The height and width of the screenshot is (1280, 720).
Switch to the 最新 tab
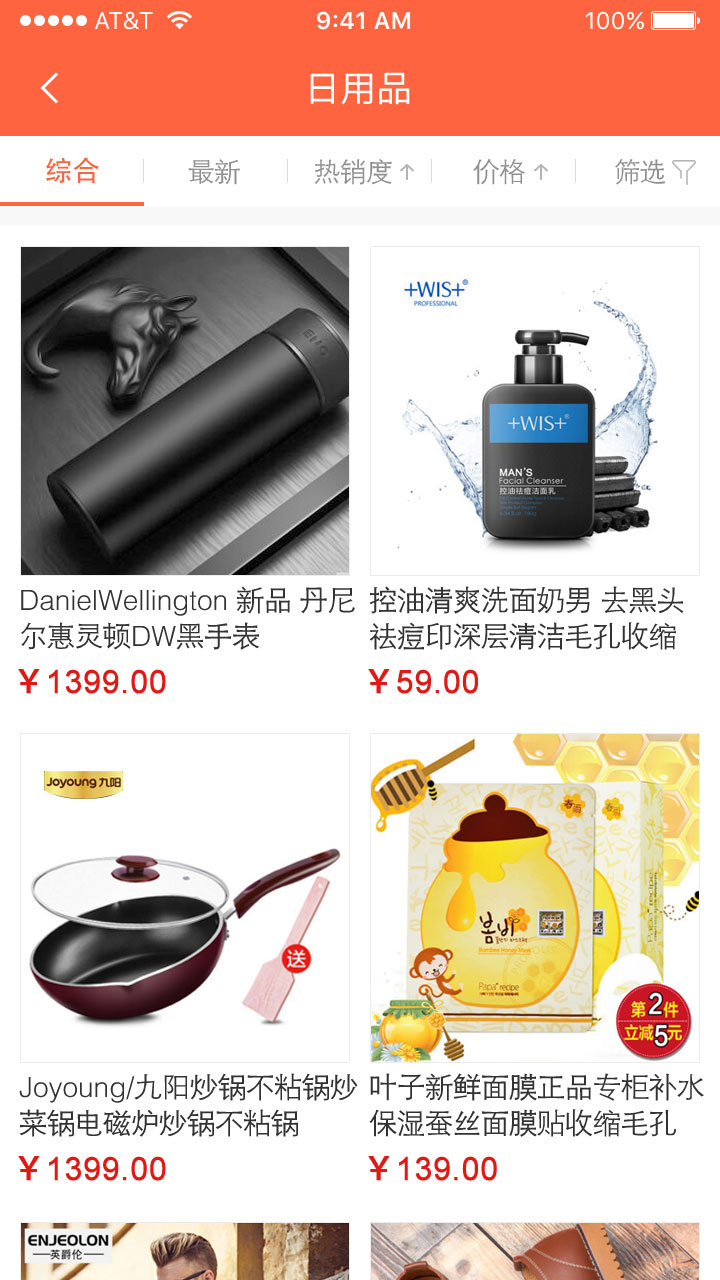[x=214, y=172]
